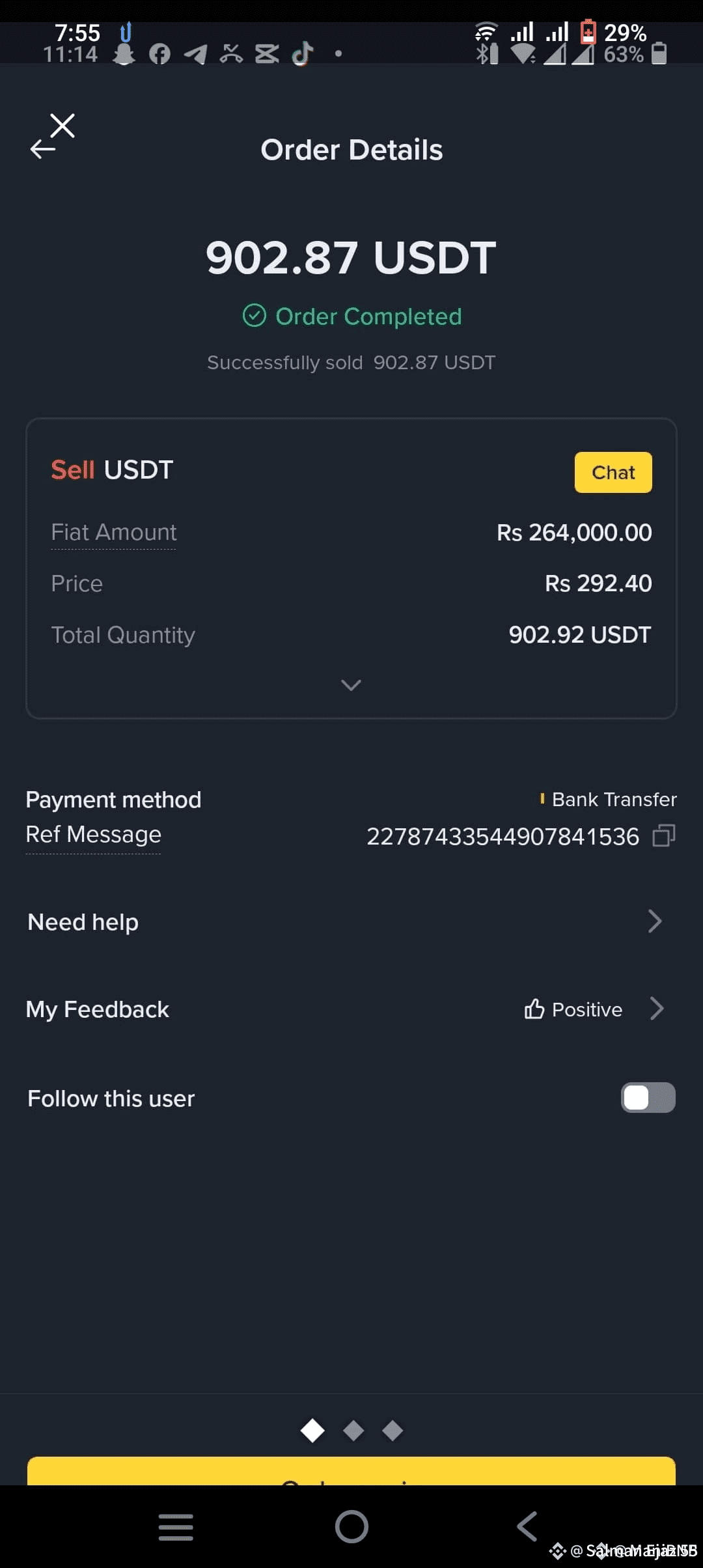Open recent apps from navigation bar

click(176, 1526)
